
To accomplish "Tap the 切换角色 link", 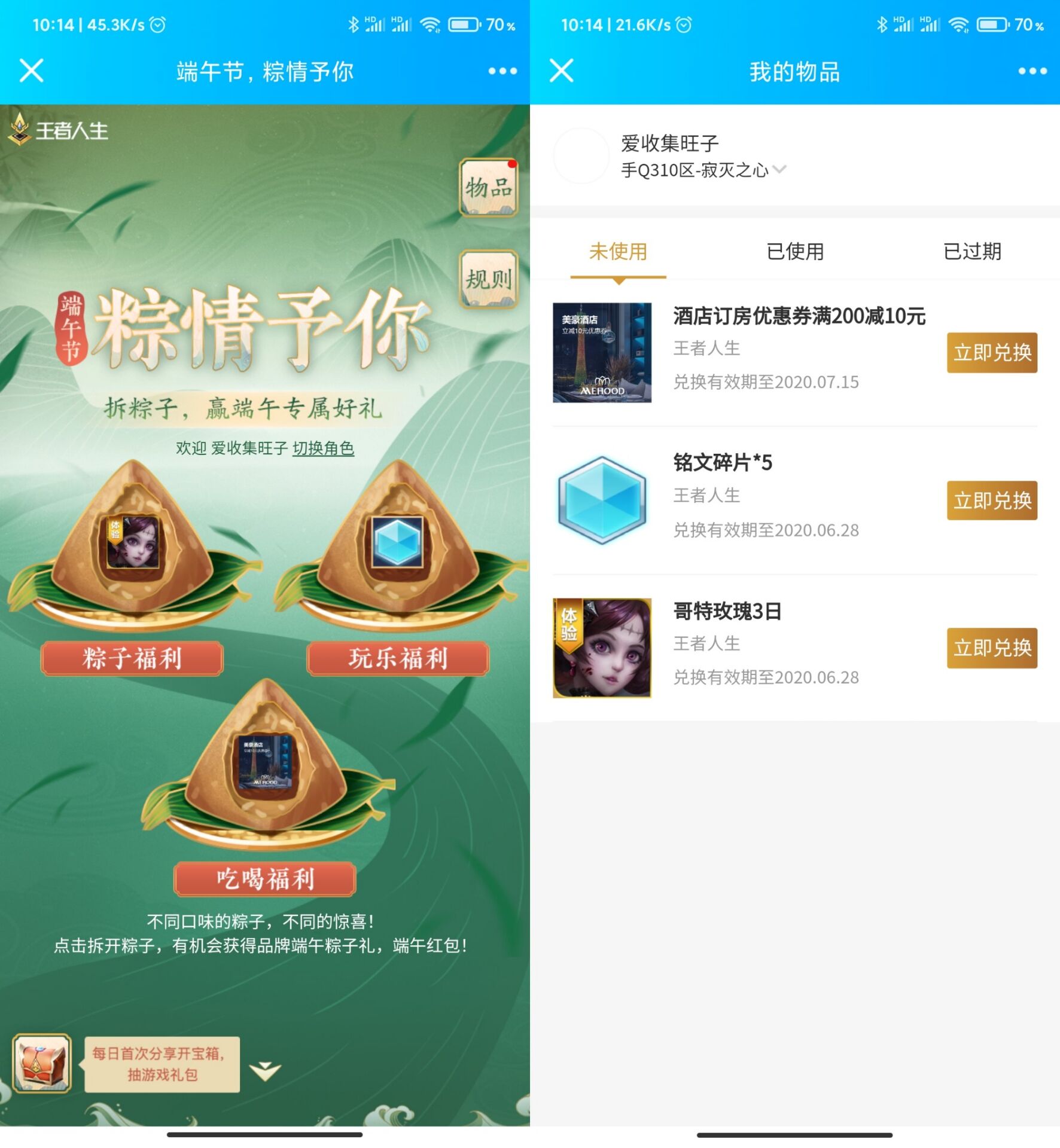I will pyautogui.click(x=323, y=448).
